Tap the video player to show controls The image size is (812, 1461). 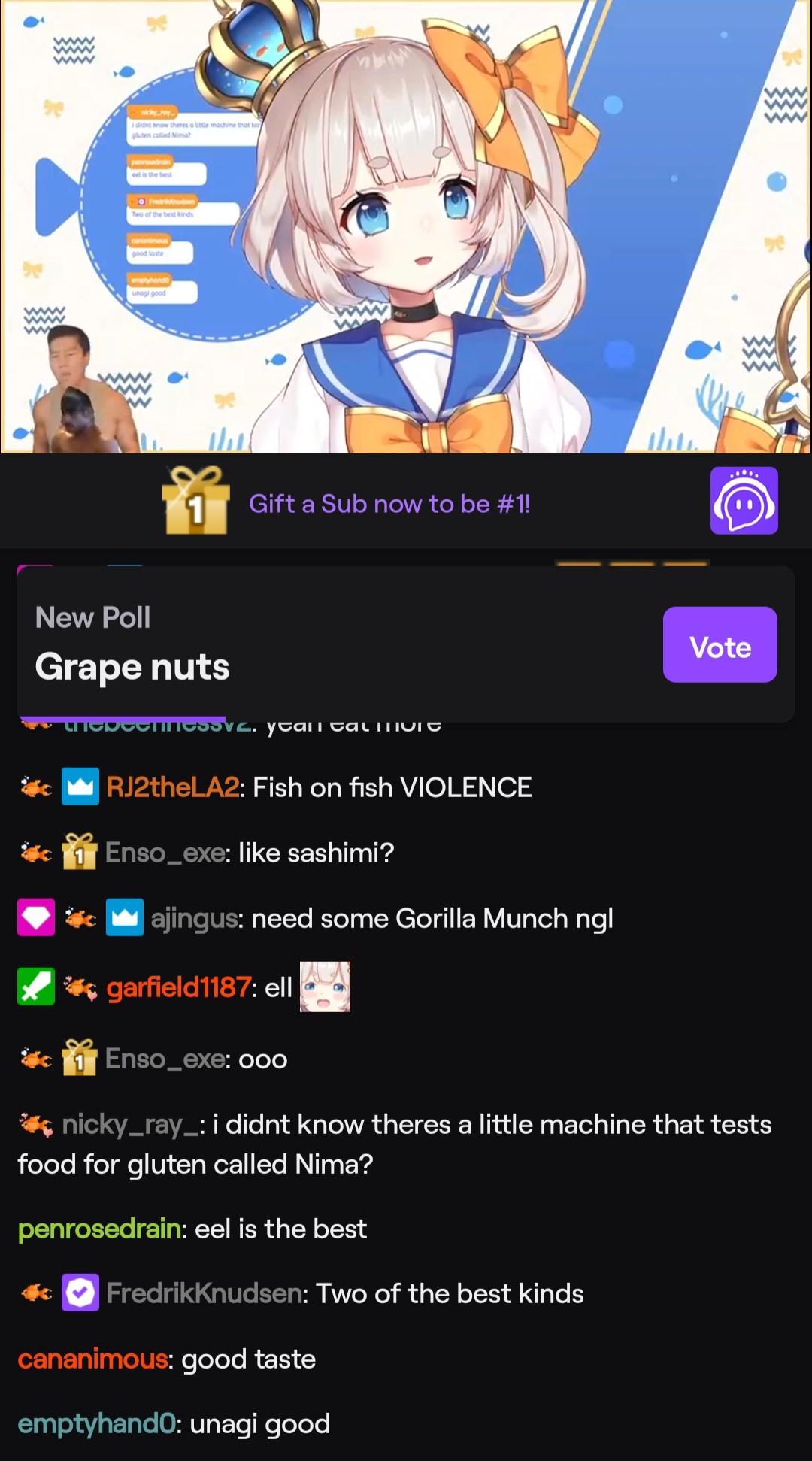click(406, 226)
